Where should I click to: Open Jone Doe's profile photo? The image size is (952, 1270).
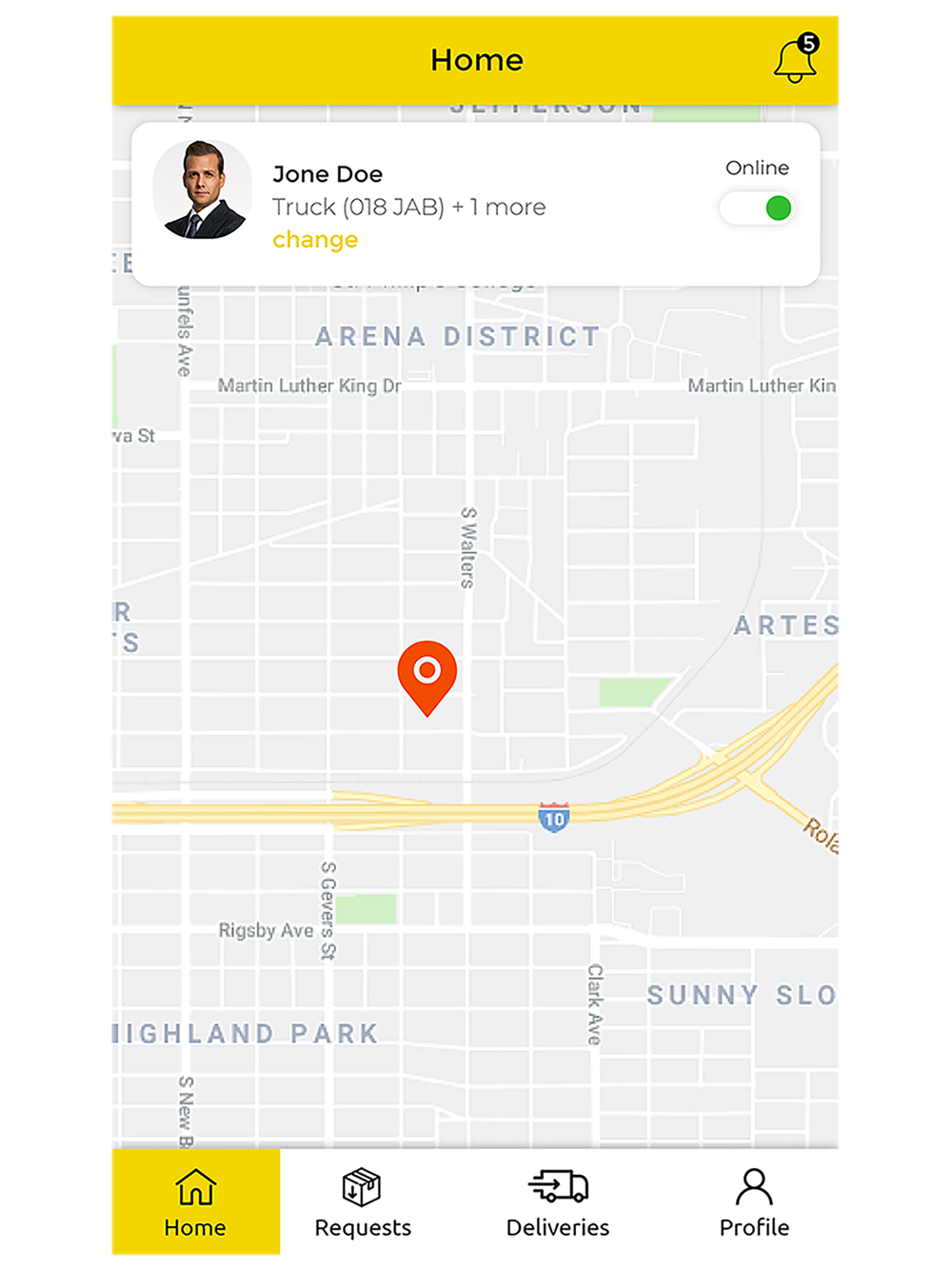(203, 189)
